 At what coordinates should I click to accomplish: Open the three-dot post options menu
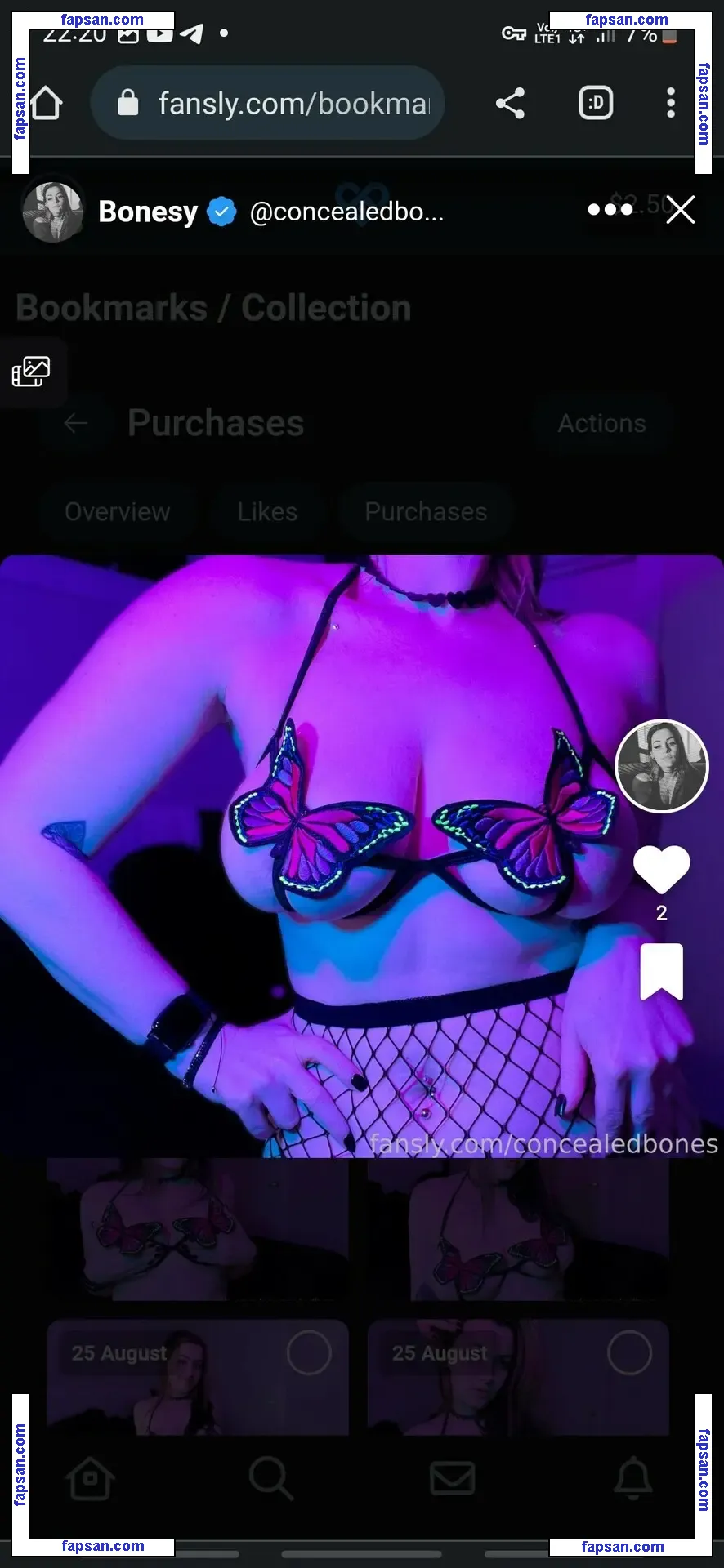coord(610,210)
